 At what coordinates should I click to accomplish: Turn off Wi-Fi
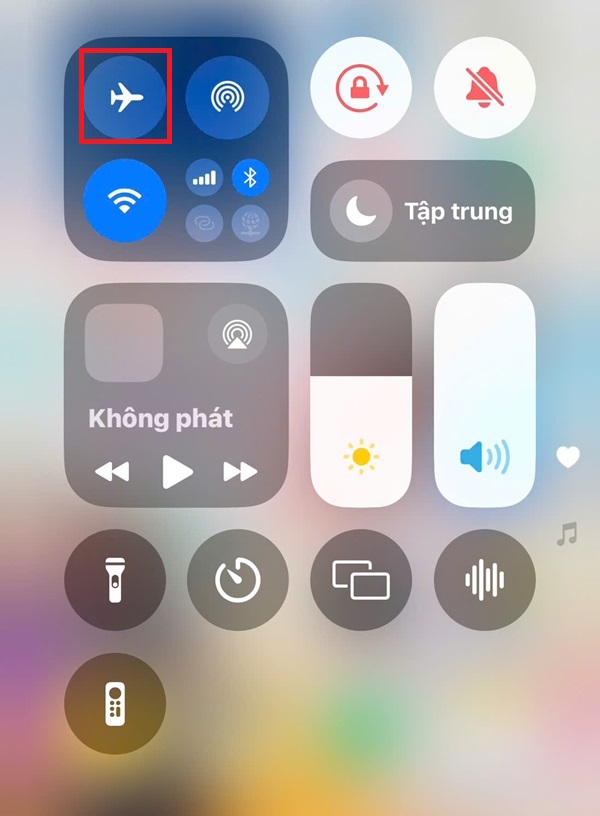coord(125,200)
